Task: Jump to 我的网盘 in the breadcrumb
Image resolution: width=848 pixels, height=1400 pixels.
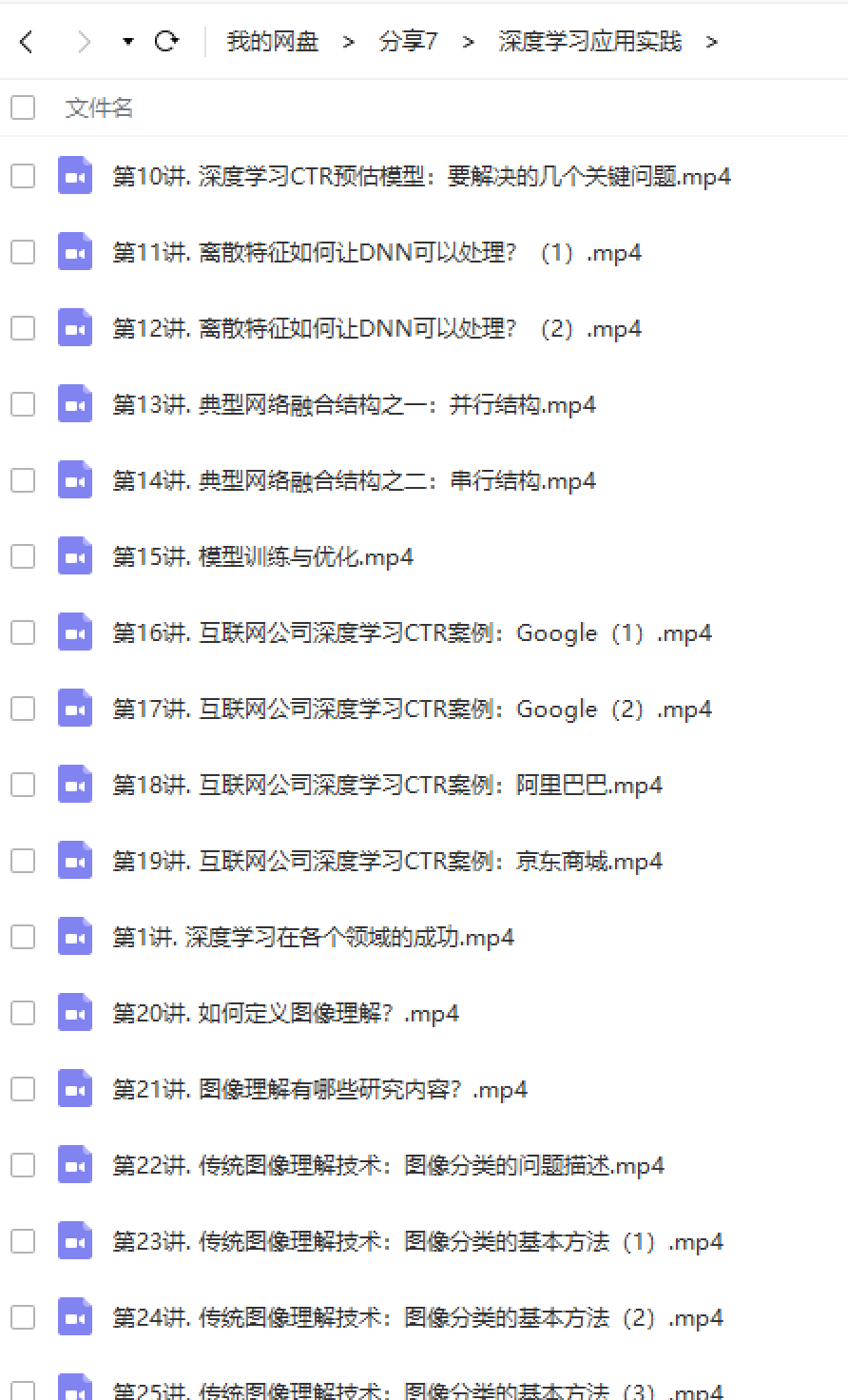Action: (x=272, y=42)
